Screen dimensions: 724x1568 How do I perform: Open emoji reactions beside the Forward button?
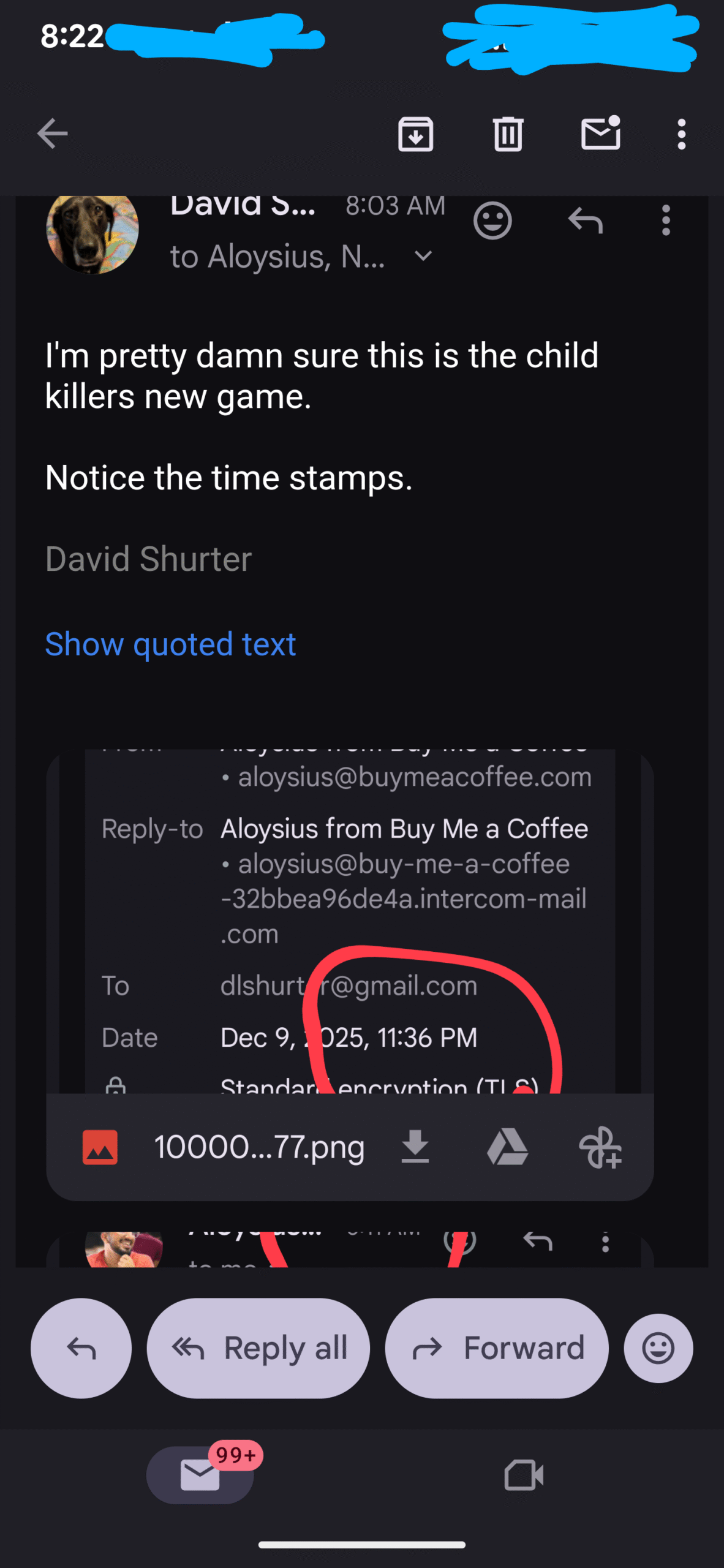(658, 1348)
